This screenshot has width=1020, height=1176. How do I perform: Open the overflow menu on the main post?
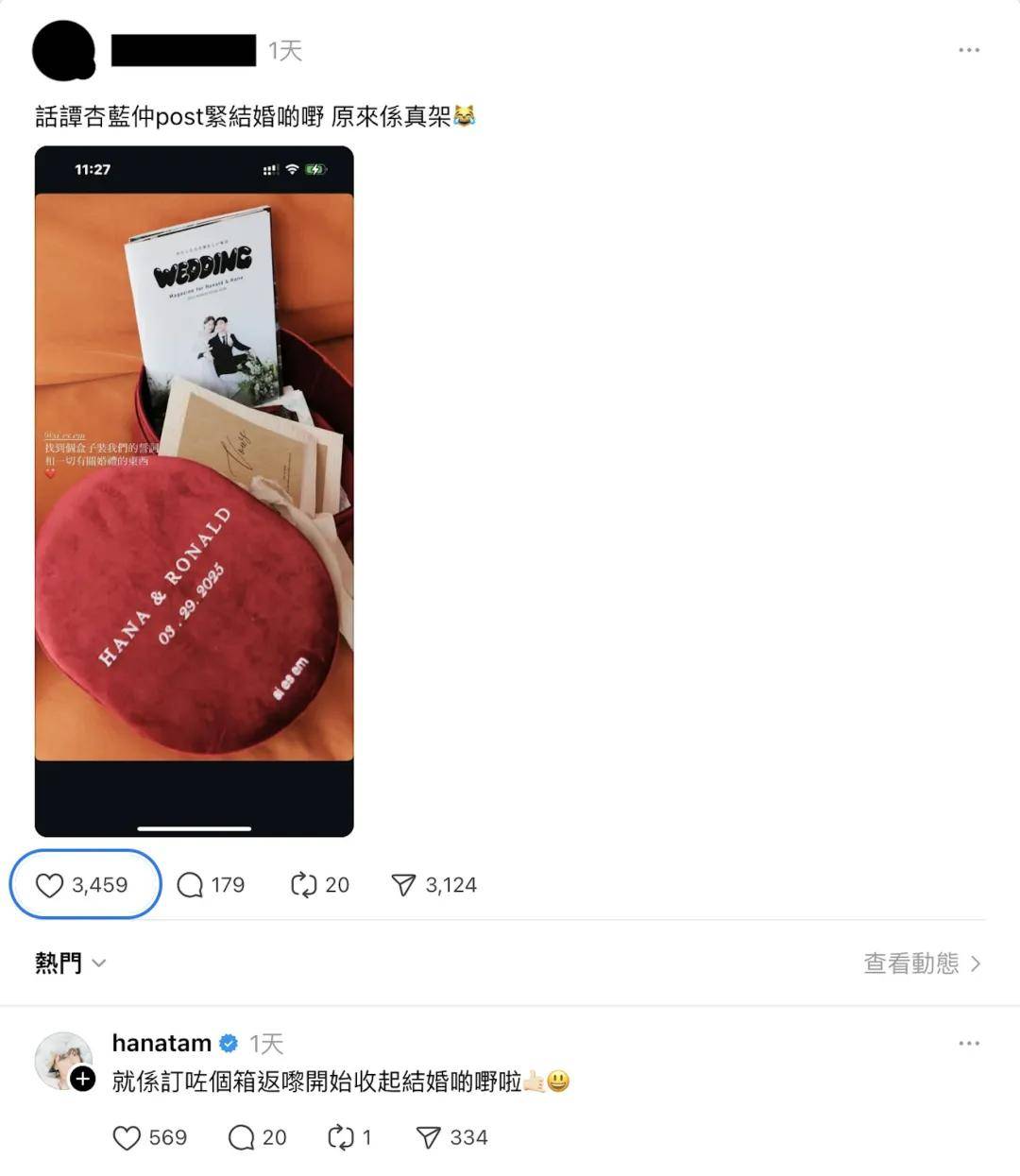tap(968, 50)
